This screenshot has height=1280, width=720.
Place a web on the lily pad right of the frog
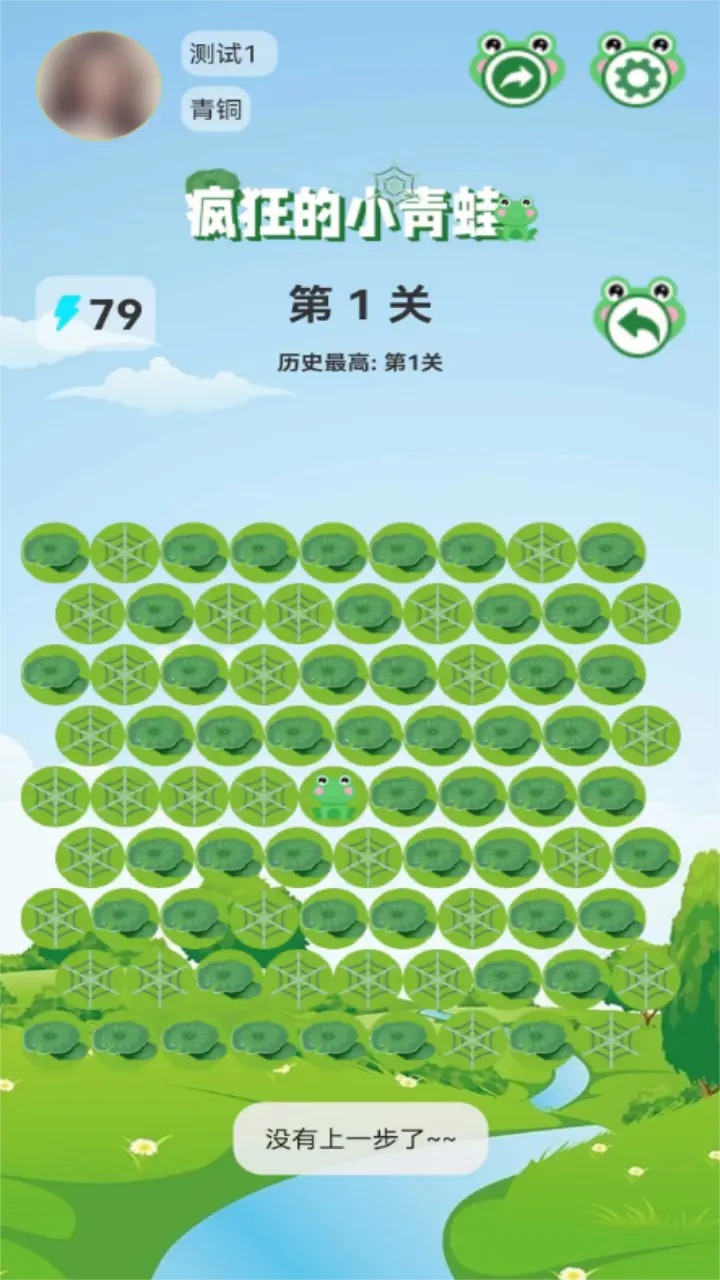pyautogui.click(x=403, y=797)
